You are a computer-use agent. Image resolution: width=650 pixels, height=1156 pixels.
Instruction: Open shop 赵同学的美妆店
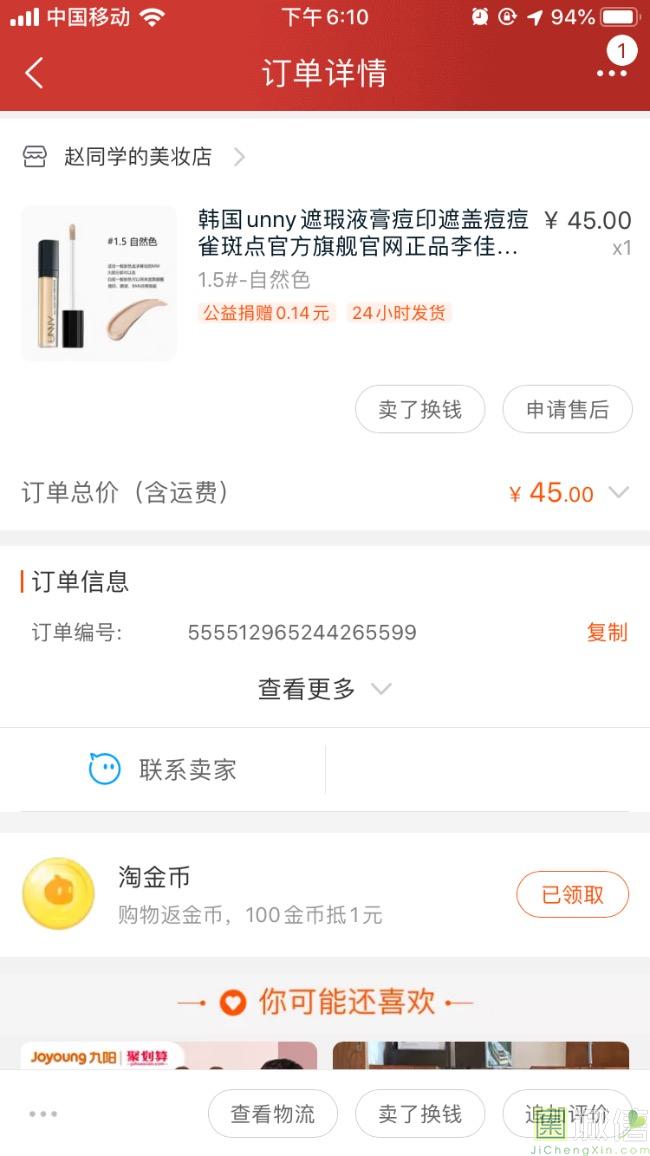[x=136, y=157]
